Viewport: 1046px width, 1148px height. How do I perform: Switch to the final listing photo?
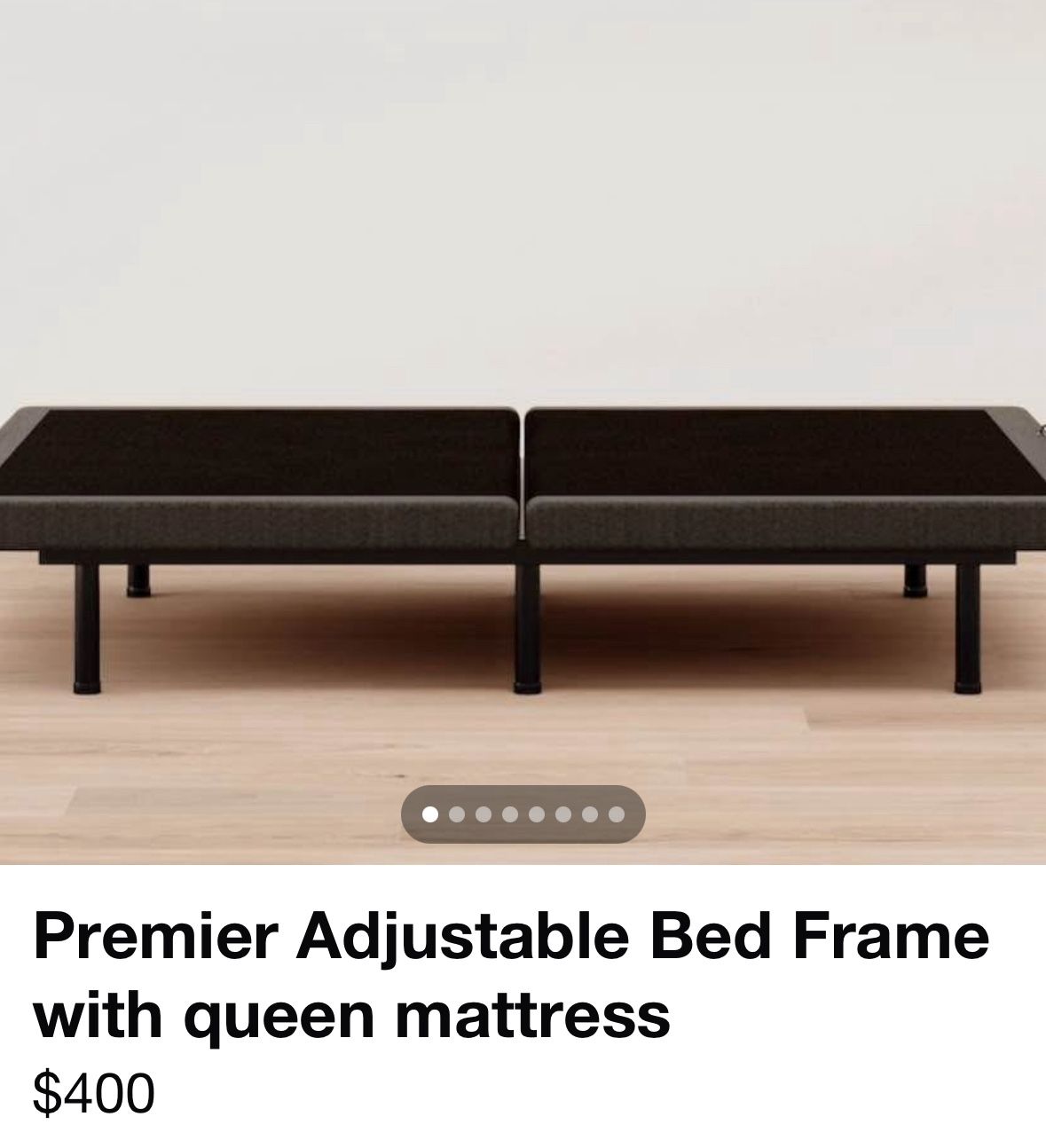pyautogui.click(x=616, y=814)
